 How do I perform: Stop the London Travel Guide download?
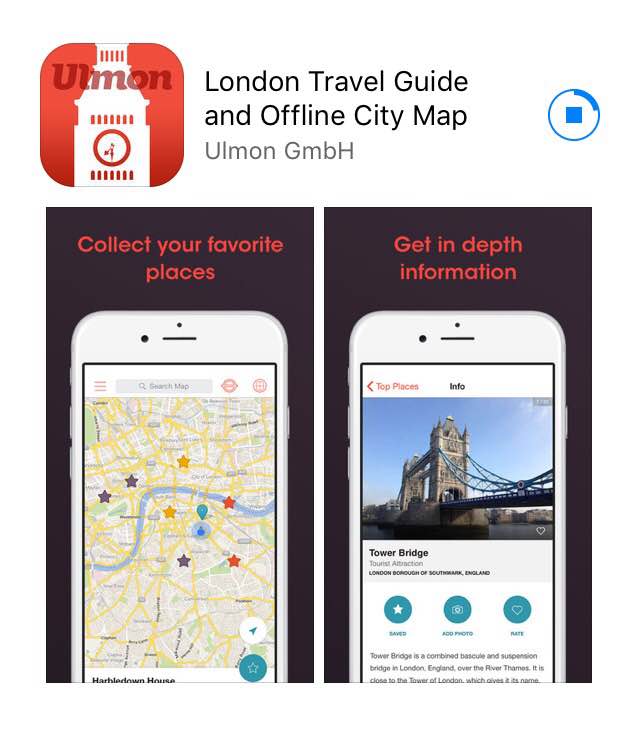574,115
